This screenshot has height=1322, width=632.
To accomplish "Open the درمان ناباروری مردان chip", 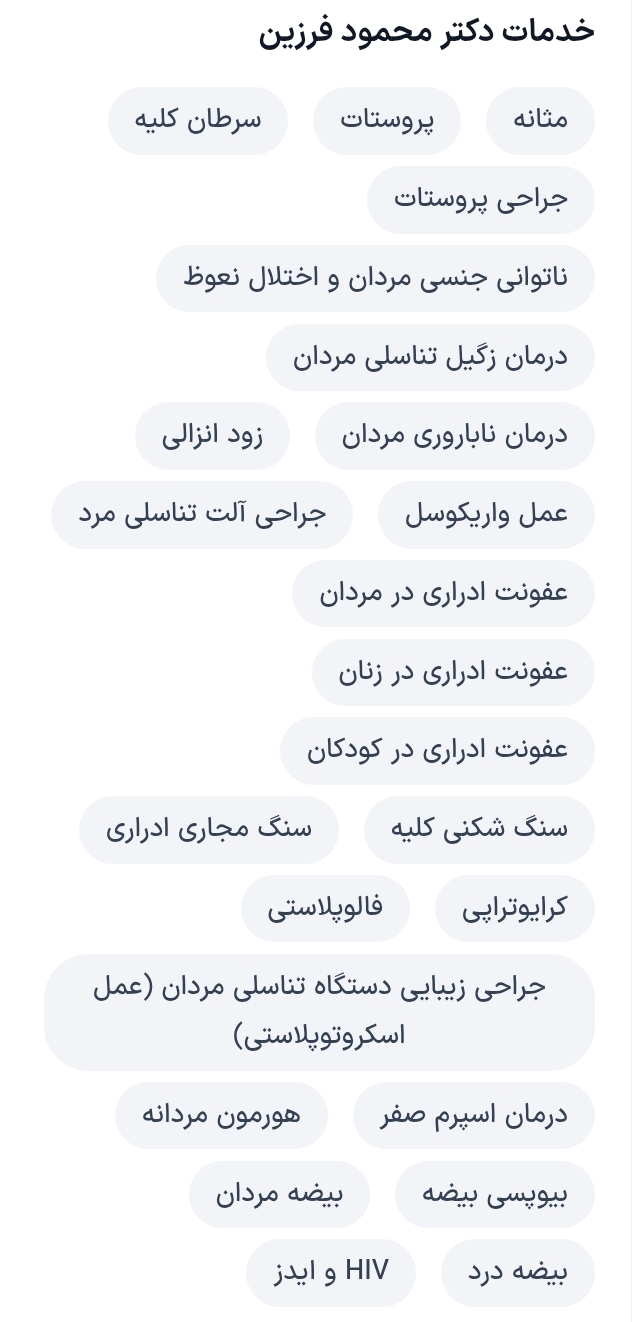I will tap(455, 436).
